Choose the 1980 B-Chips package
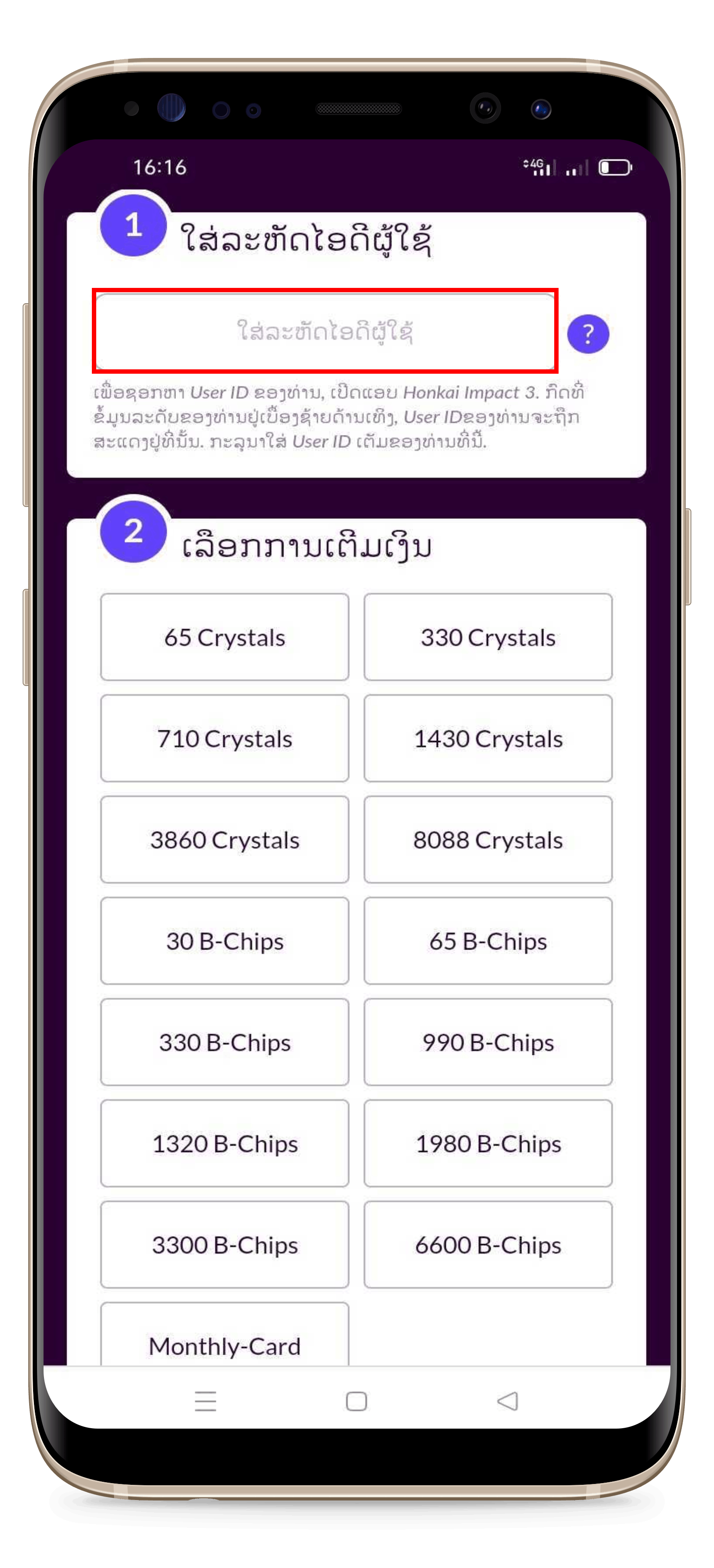 [x=488, y=1143]
